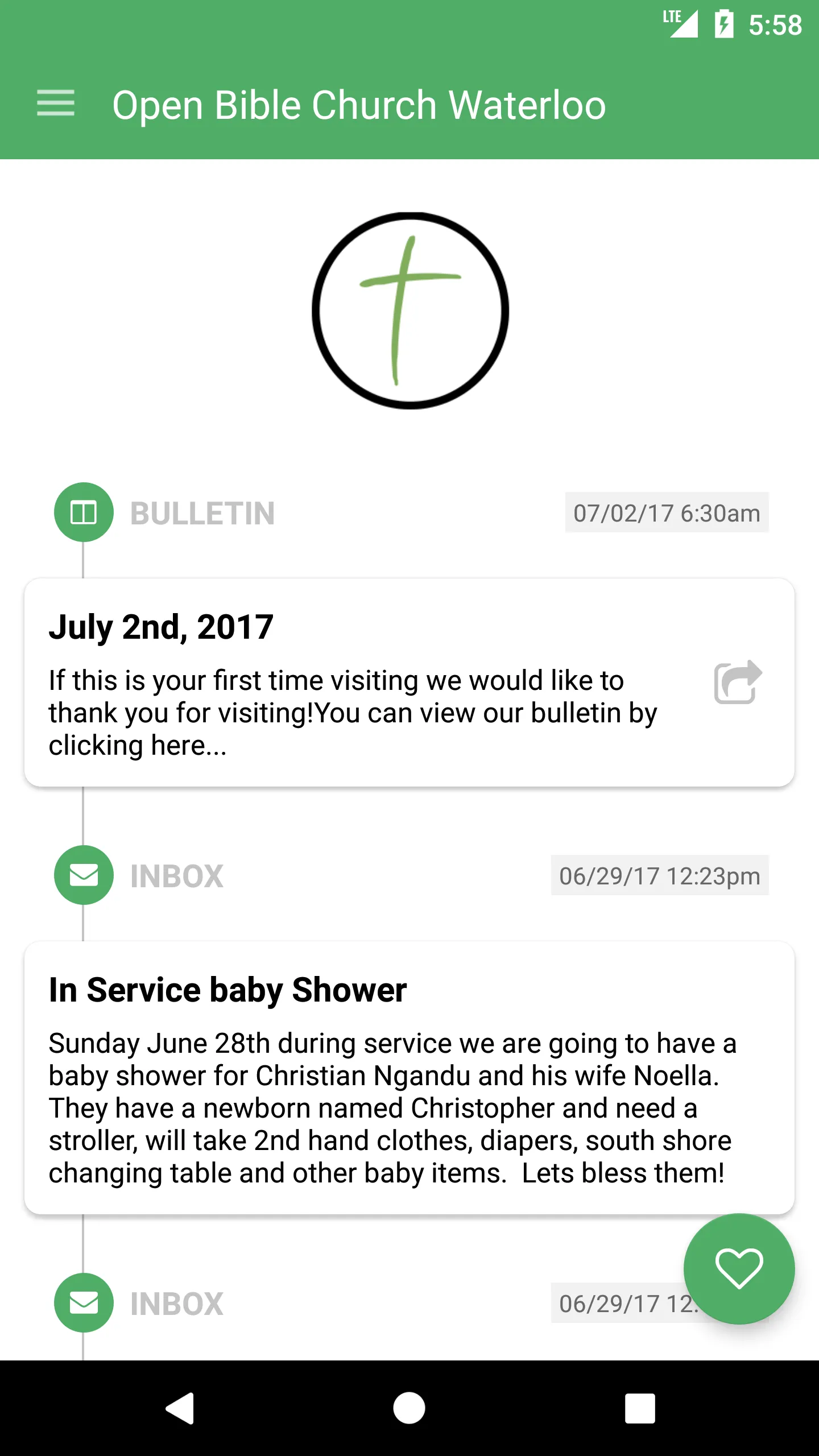Return to the device home screen

pos(409,1408)
